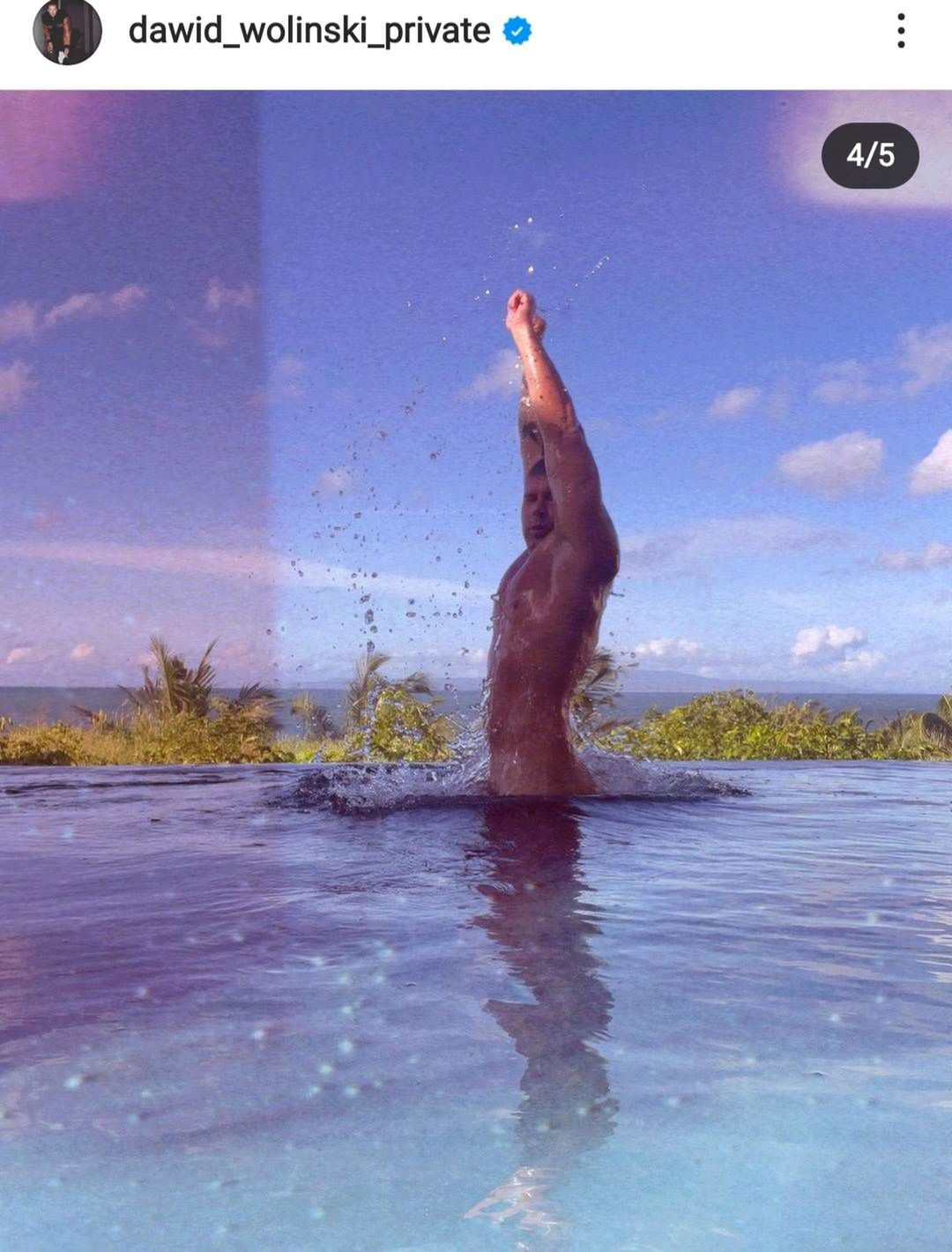Open dawid_wolinski_private profile picture
The image size is (952, 1252).
pos(67,32)
